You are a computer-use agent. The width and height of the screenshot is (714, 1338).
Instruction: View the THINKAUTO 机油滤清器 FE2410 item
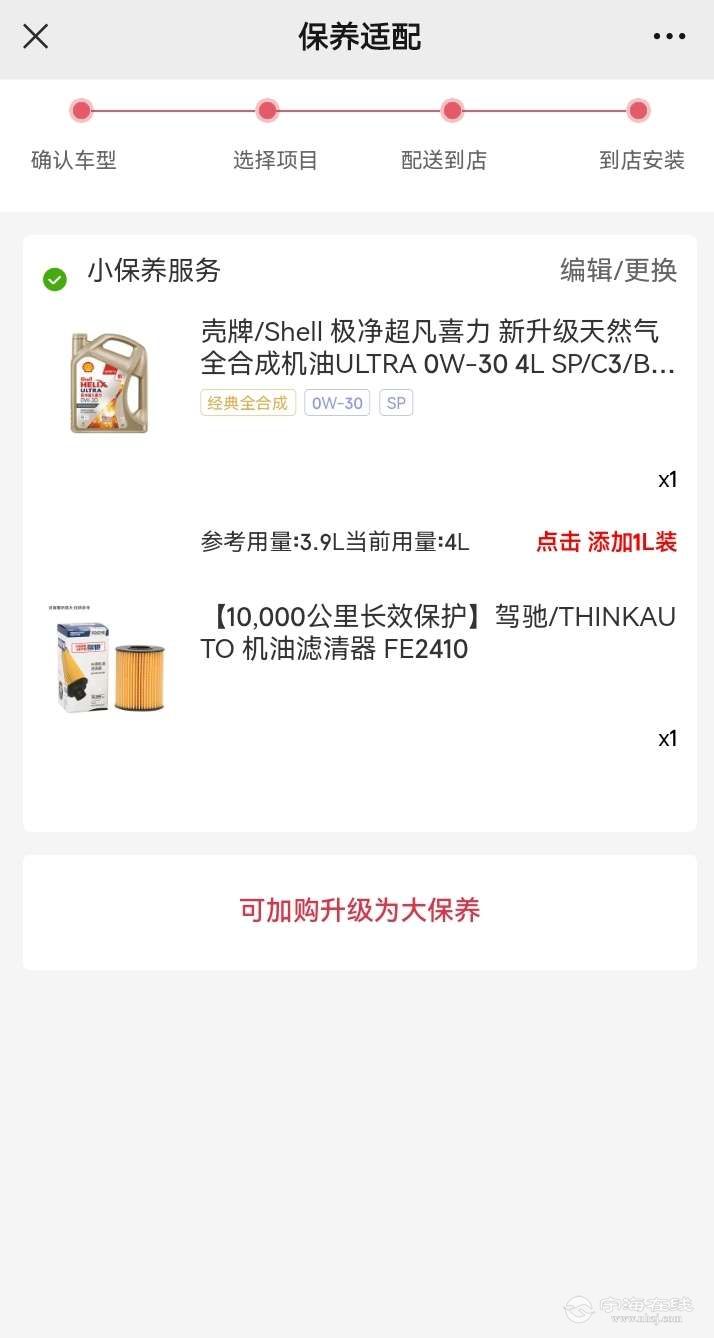[438, 633]
